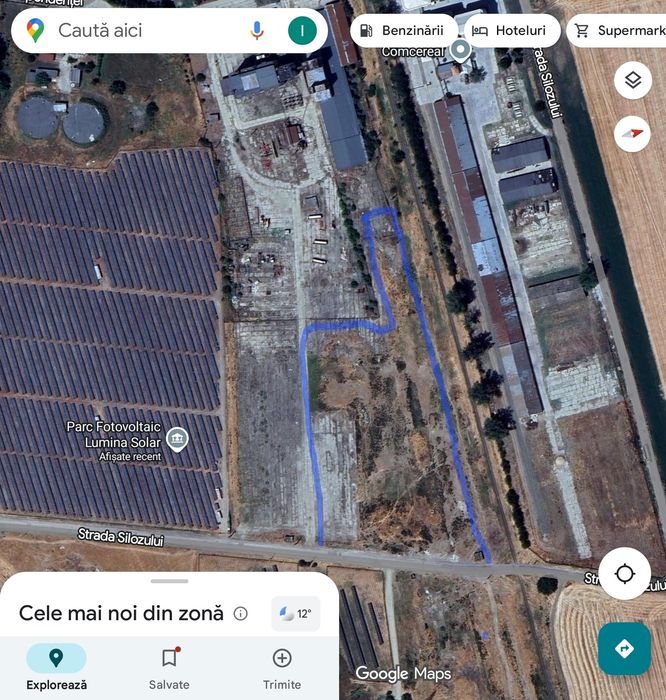Screen dimensions: 666x700
Task: Start voice search with the microphone
Action: point(257,31)
